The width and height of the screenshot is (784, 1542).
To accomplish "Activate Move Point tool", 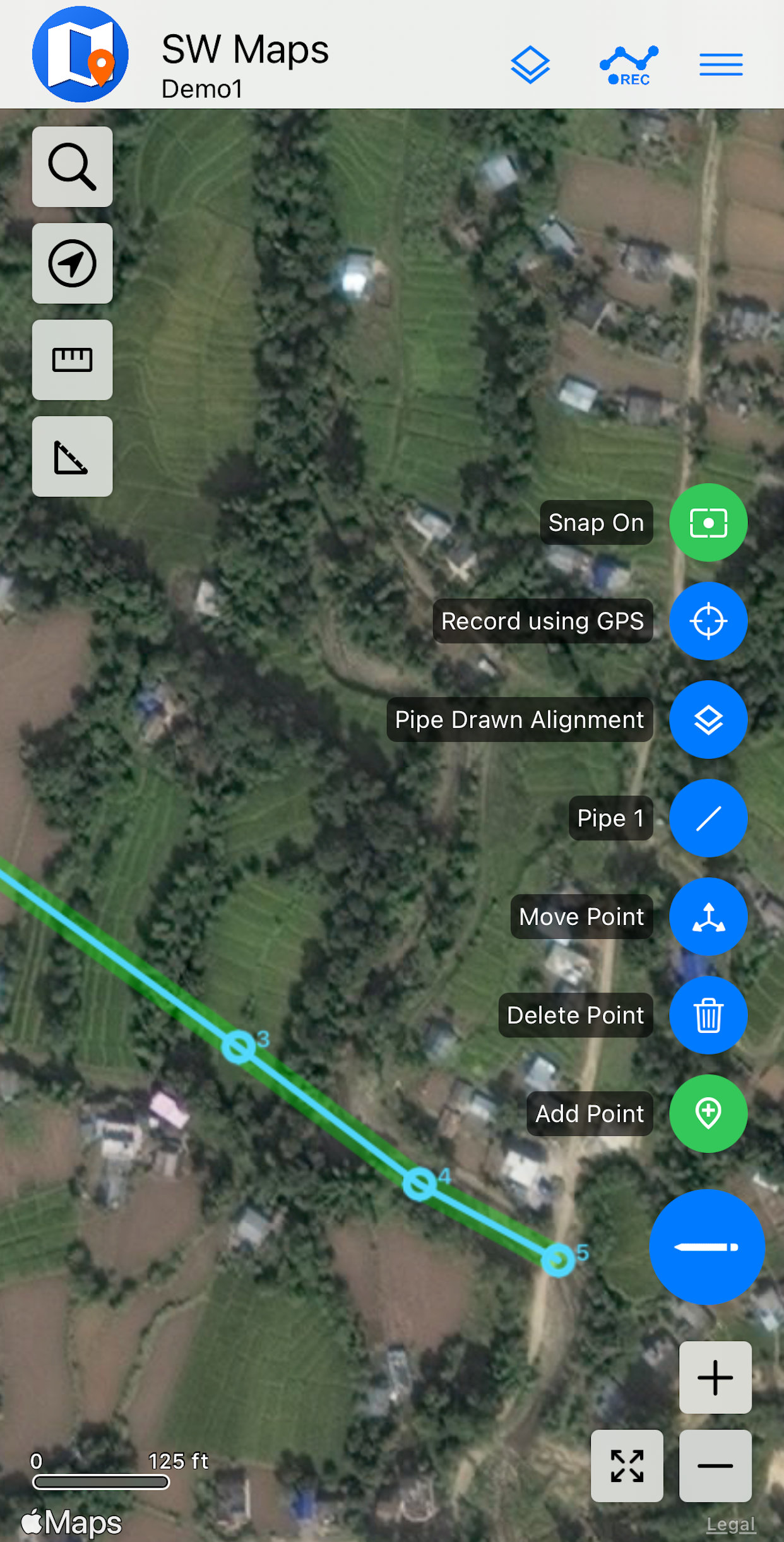I will 708,917.
